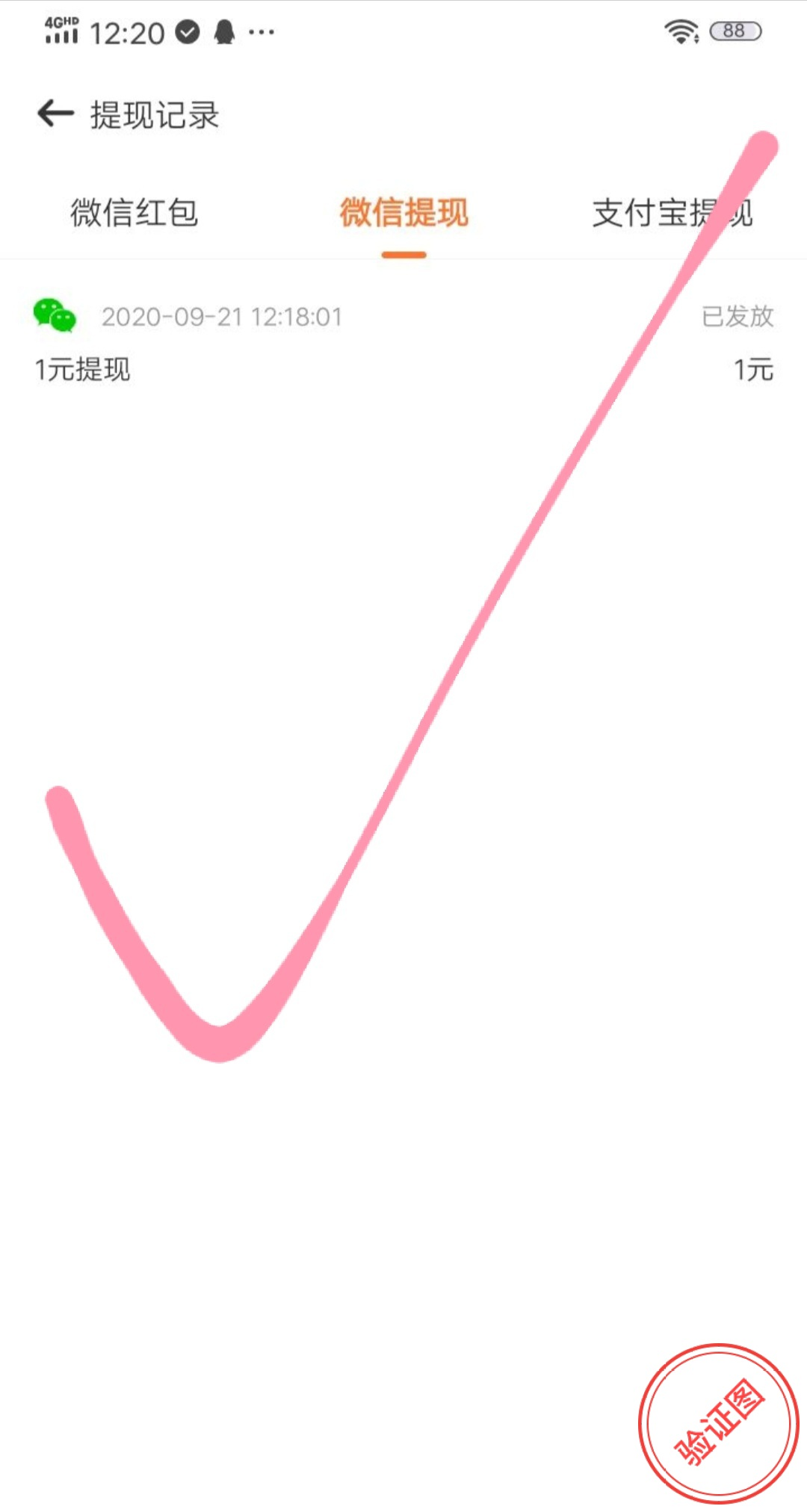Switch to the 微信红包 tab
Screen dimensions: 807x1512
[x=134, y=213]
